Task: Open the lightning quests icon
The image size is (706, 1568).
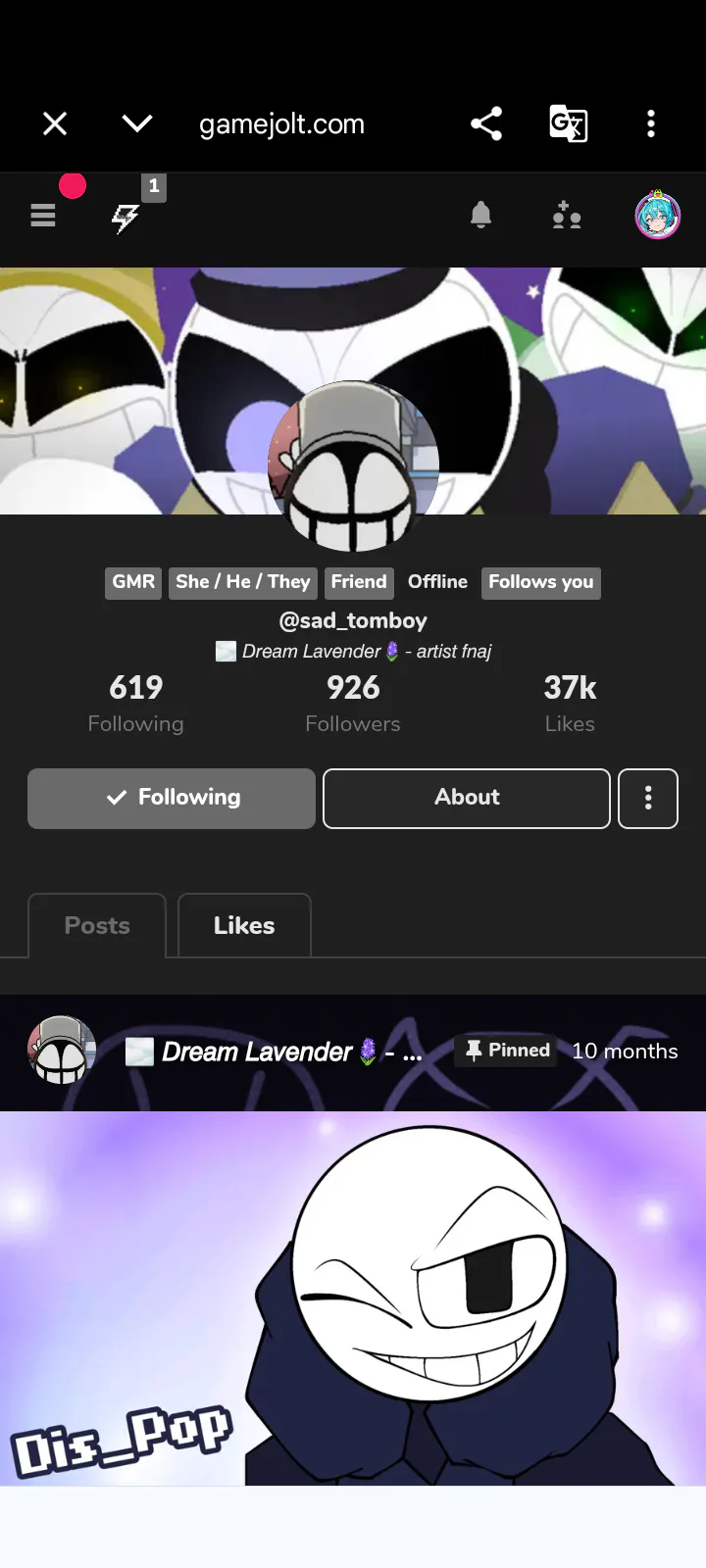Action: pyautogui.click(x=126, y=218)
